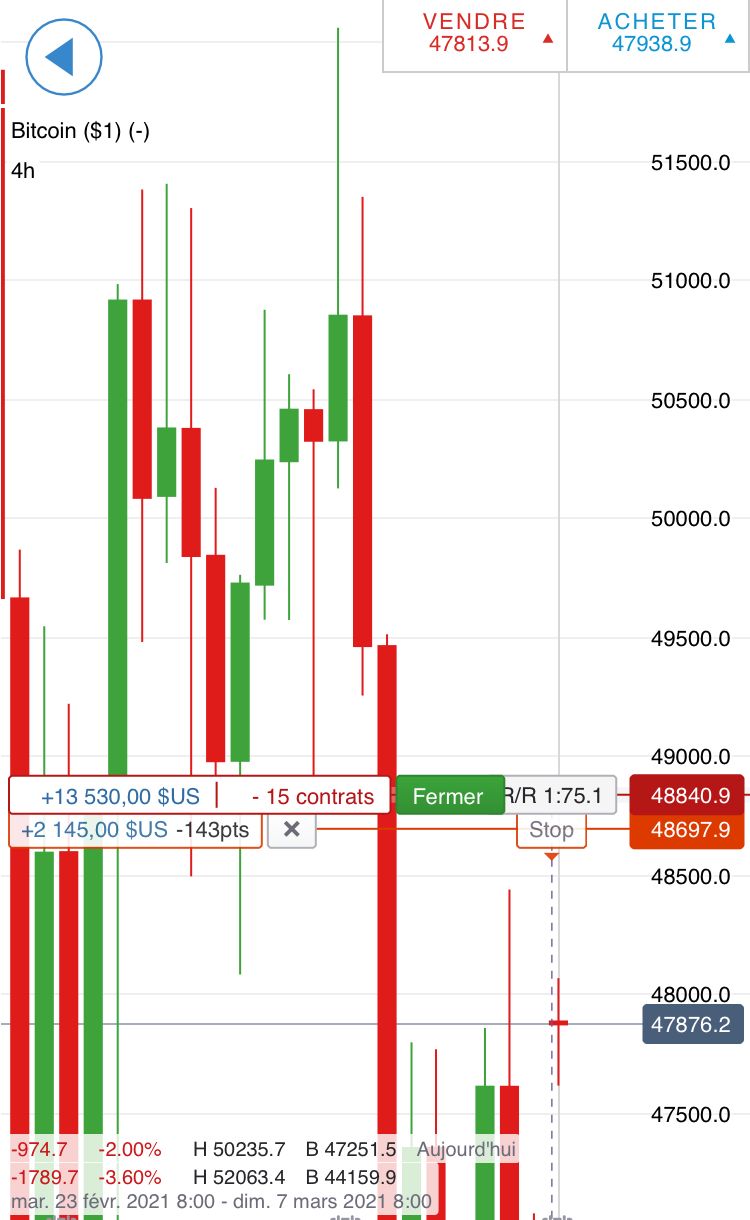
Task: Tap ACHETER to buy at 47938.9
Action: 657,33
